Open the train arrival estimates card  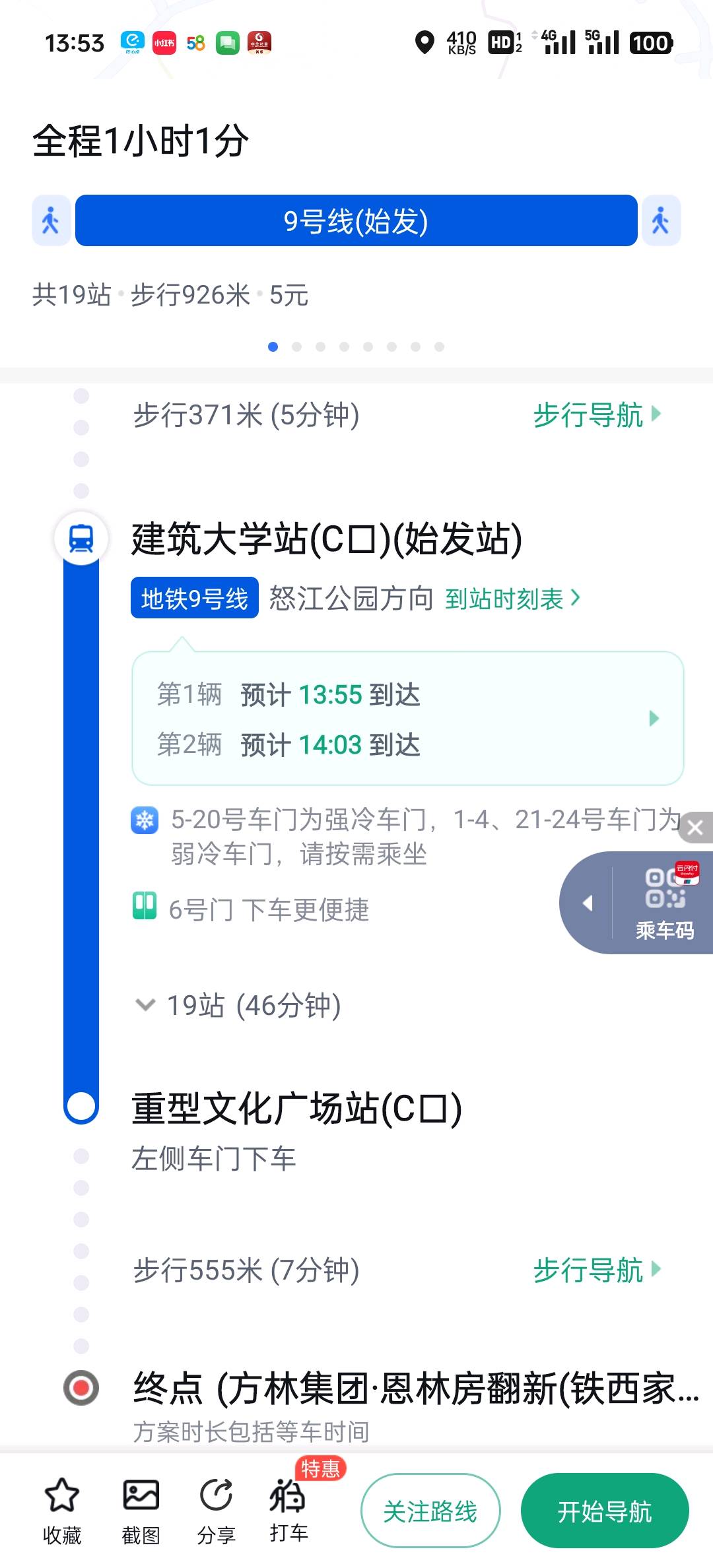coord(408,719)
